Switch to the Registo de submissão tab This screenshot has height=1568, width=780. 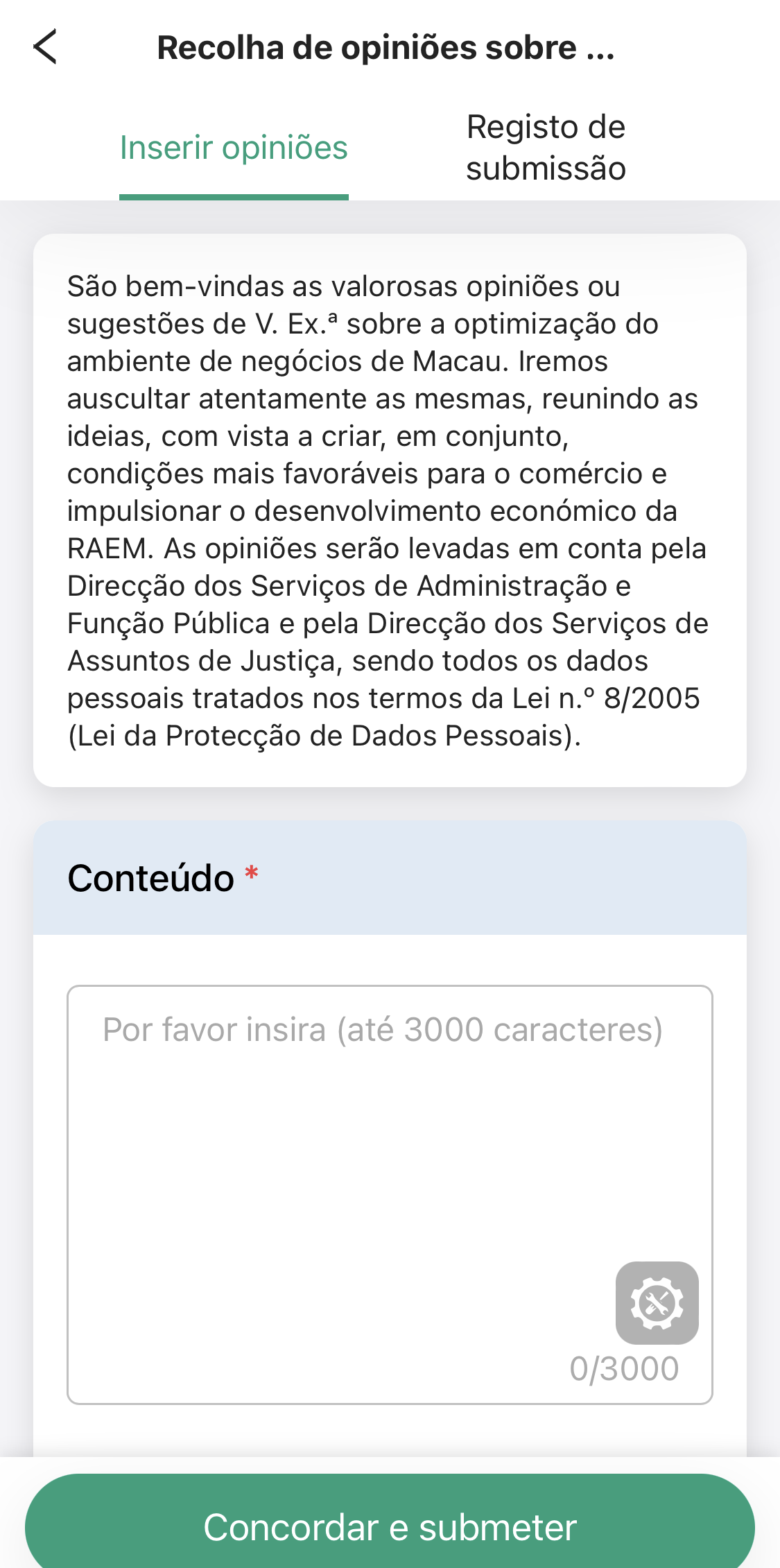546,148
